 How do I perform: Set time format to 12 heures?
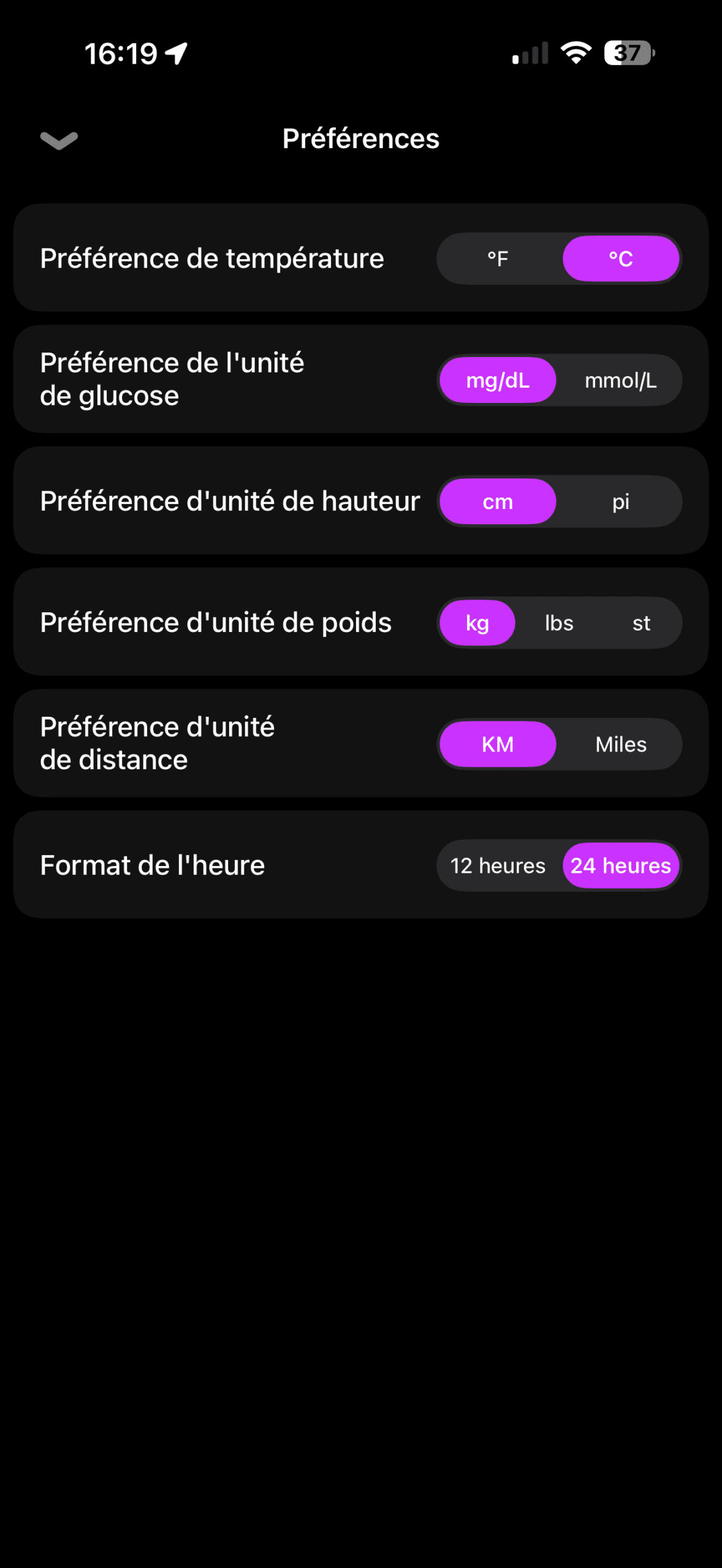click(x=498, y=865)
